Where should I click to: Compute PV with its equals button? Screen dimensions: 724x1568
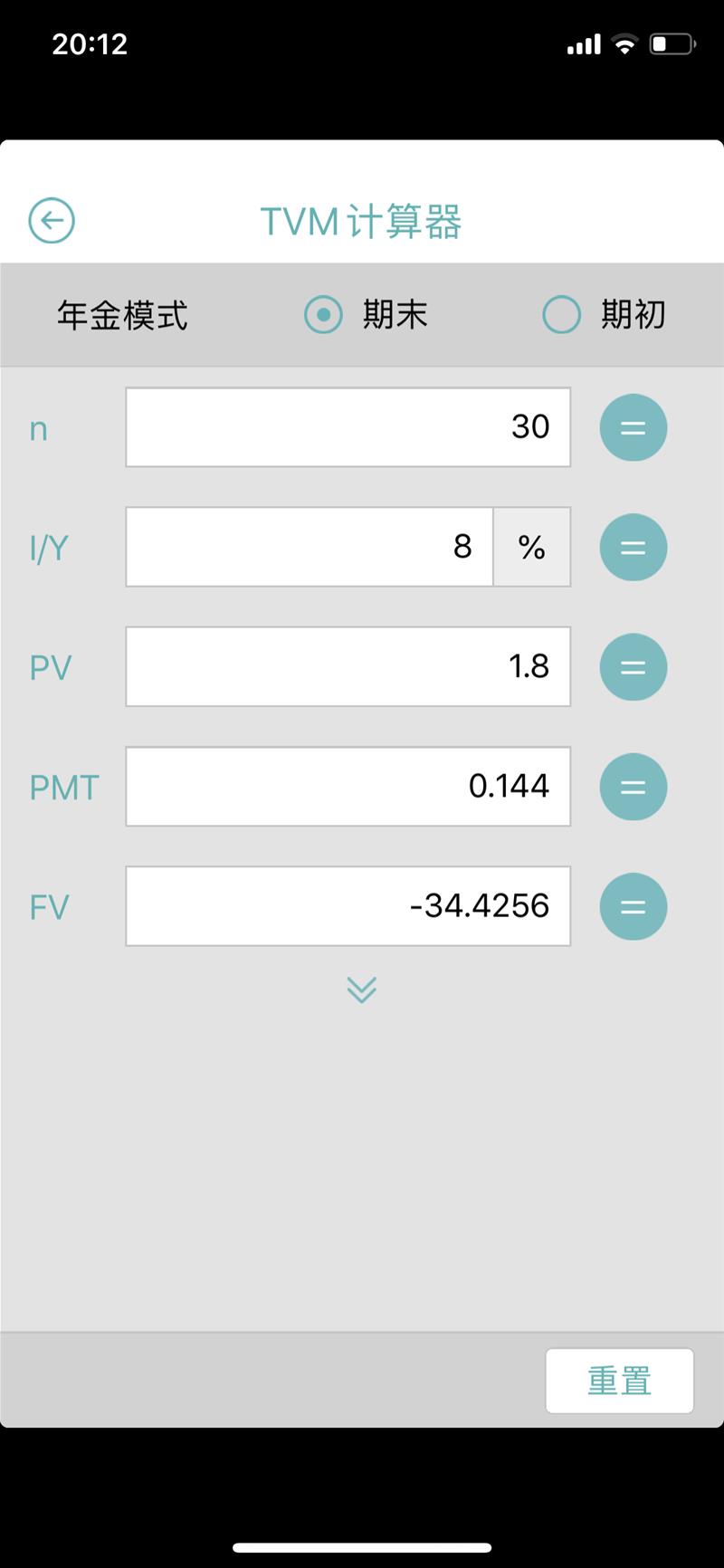point(633,667)
